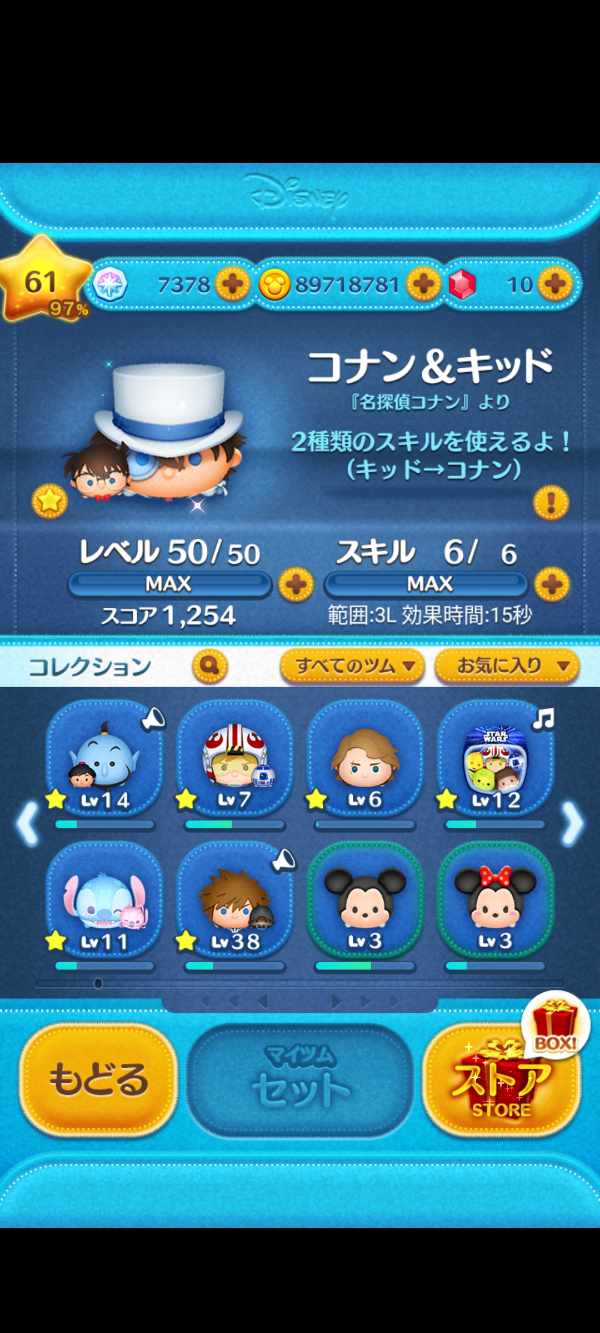Image resolution: width=600 pixels, height=1333 pixels.
Task: Open the すべてのツム filter dropdown
Action: point(352,665)
